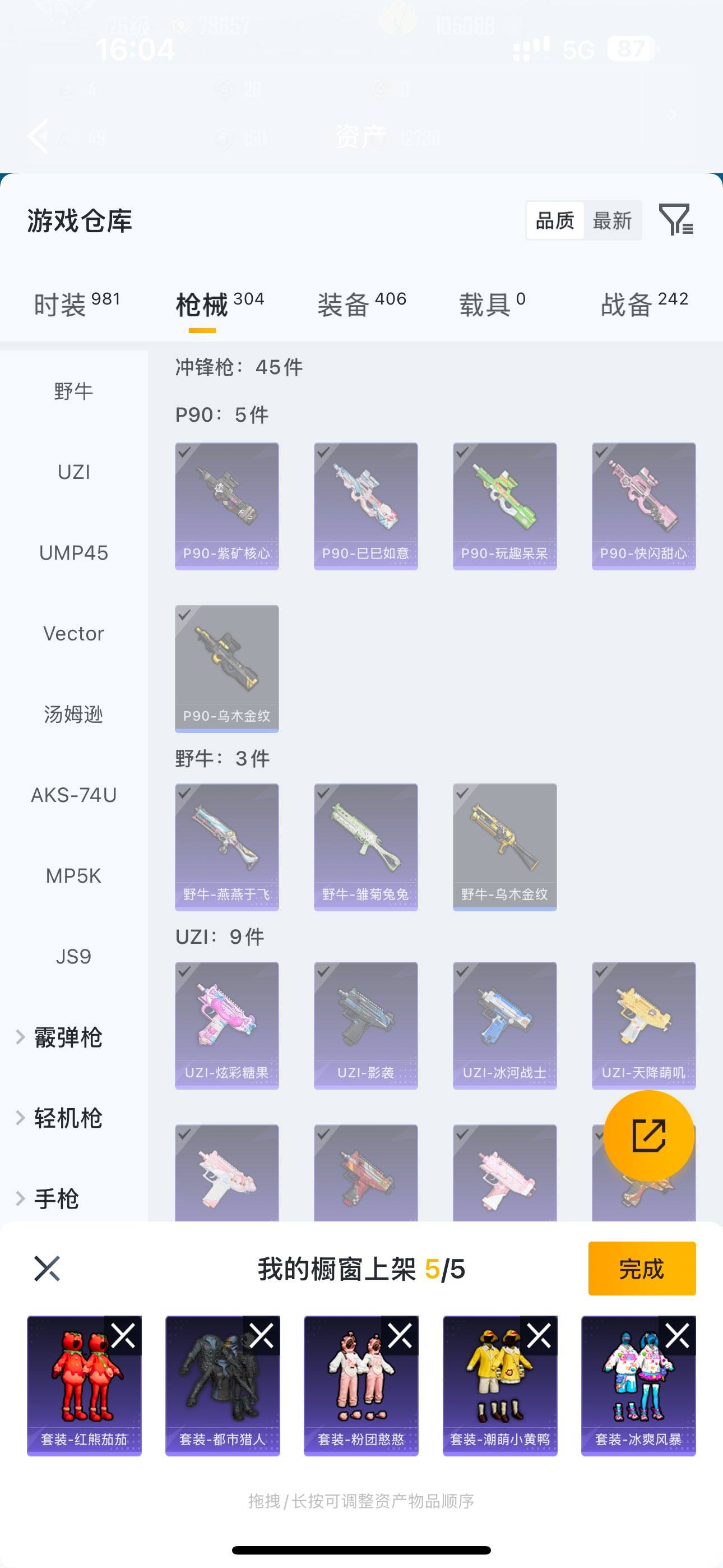Close the showcase panel with the X

coord(47,1269)
